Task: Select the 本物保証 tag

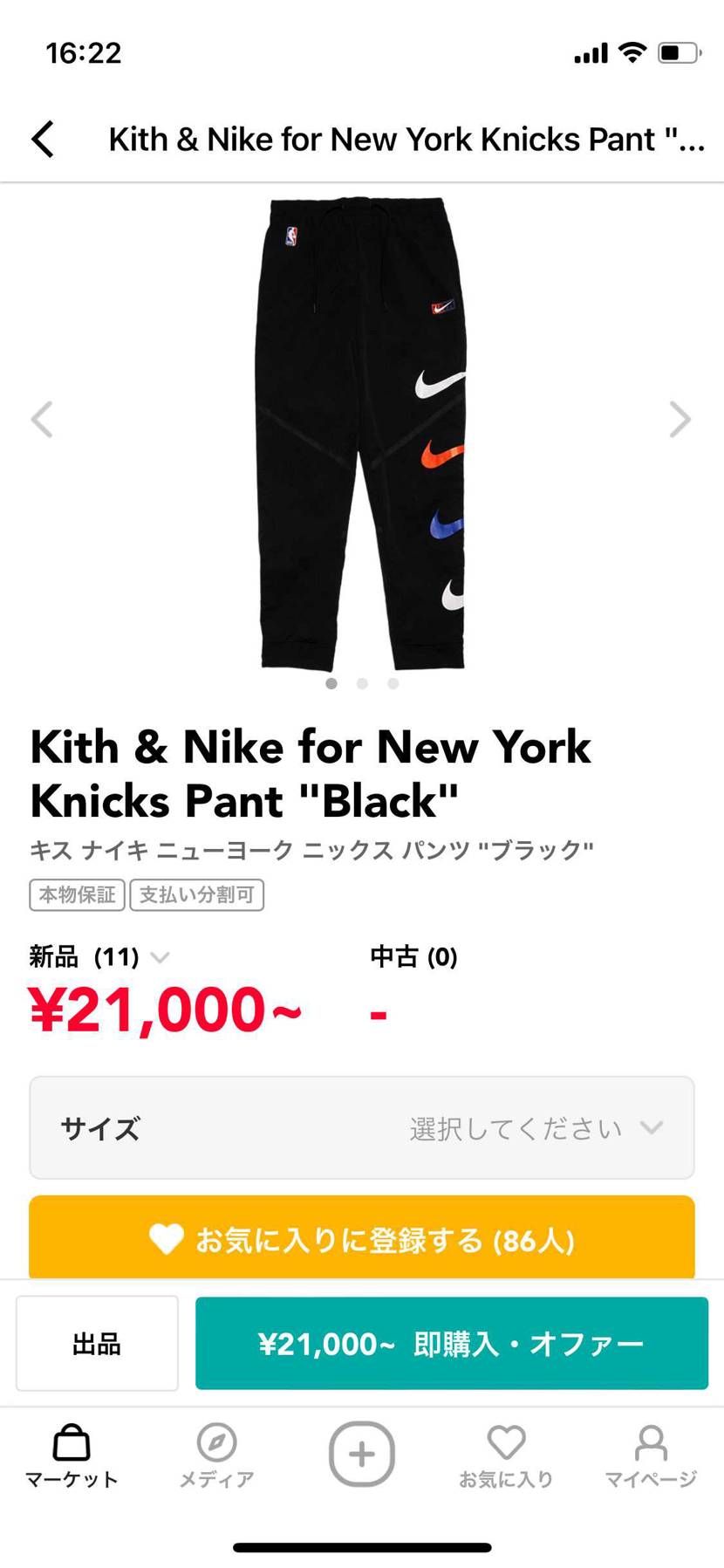Action: [77, 894]
